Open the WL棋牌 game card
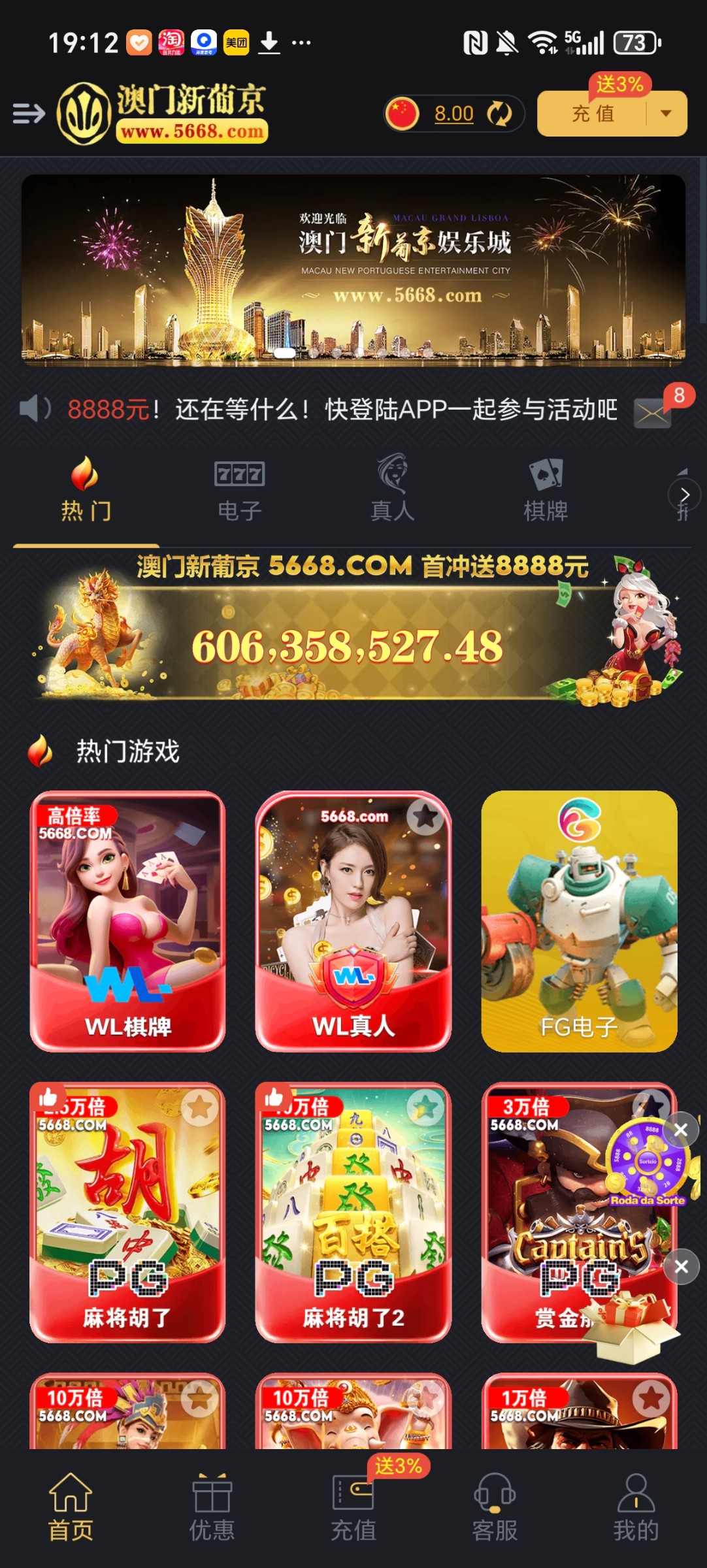 click(127, 921)
